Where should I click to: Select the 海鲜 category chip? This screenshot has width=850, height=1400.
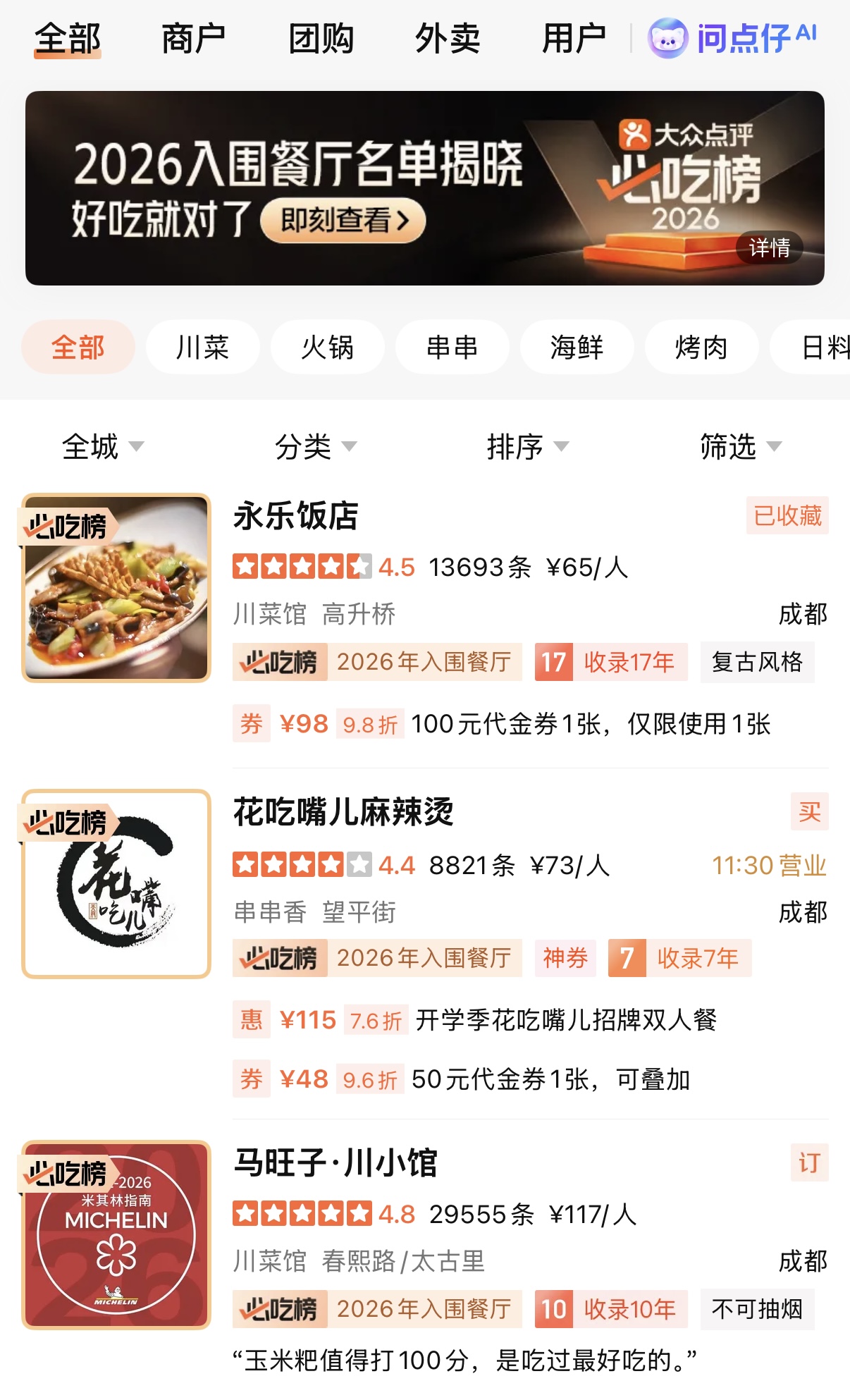coord(577,347)
